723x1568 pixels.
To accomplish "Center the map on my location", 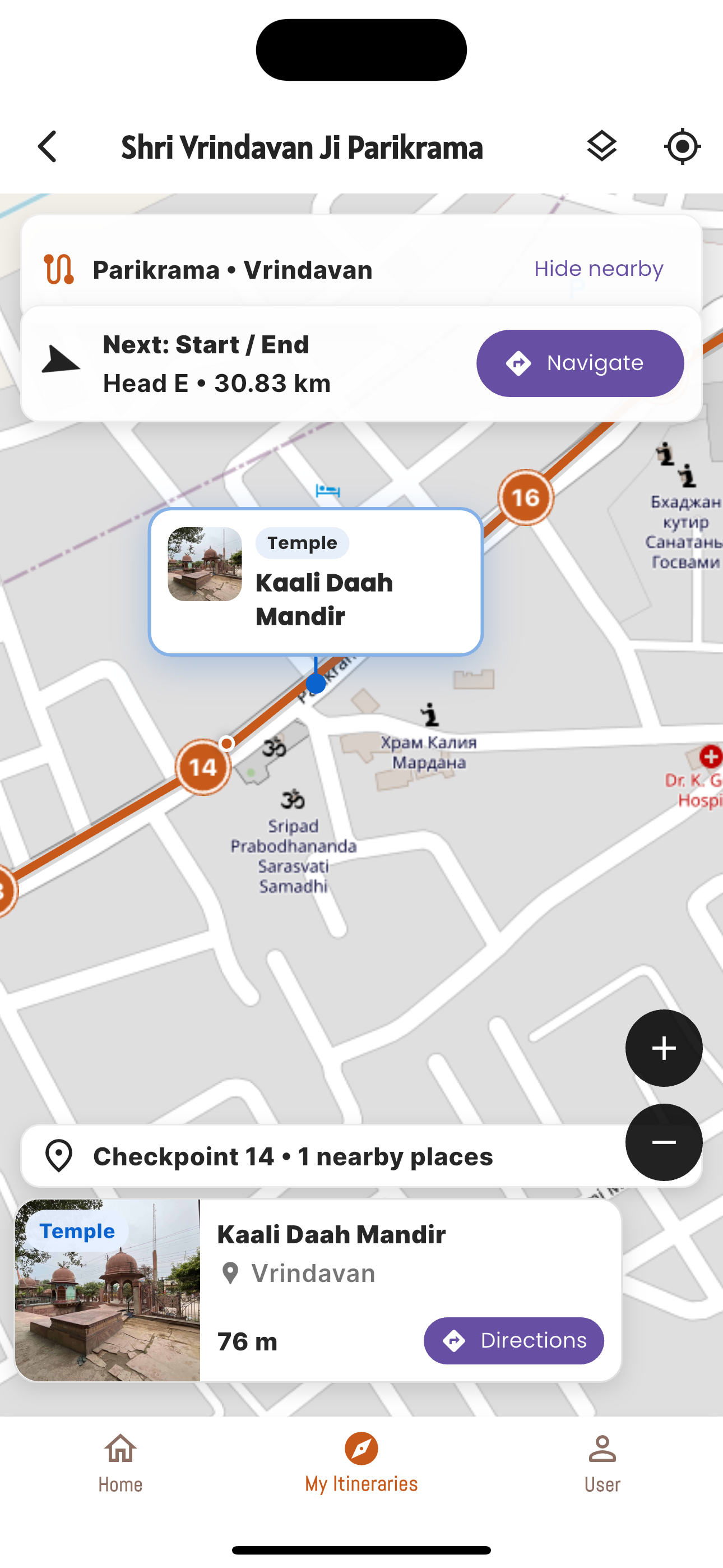I will click(x=682, y=147).
